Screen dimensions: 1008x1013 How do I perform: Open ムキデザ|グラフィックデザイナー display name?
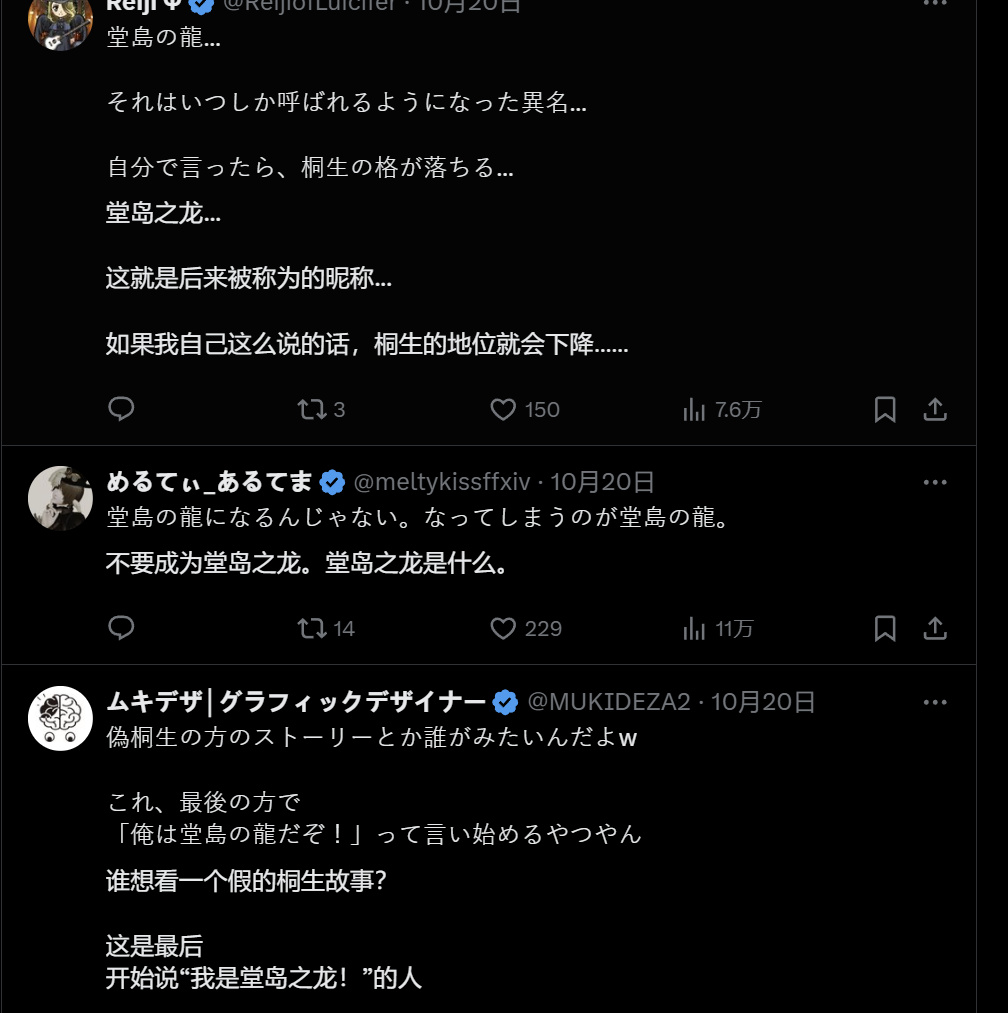pos(296,702)
